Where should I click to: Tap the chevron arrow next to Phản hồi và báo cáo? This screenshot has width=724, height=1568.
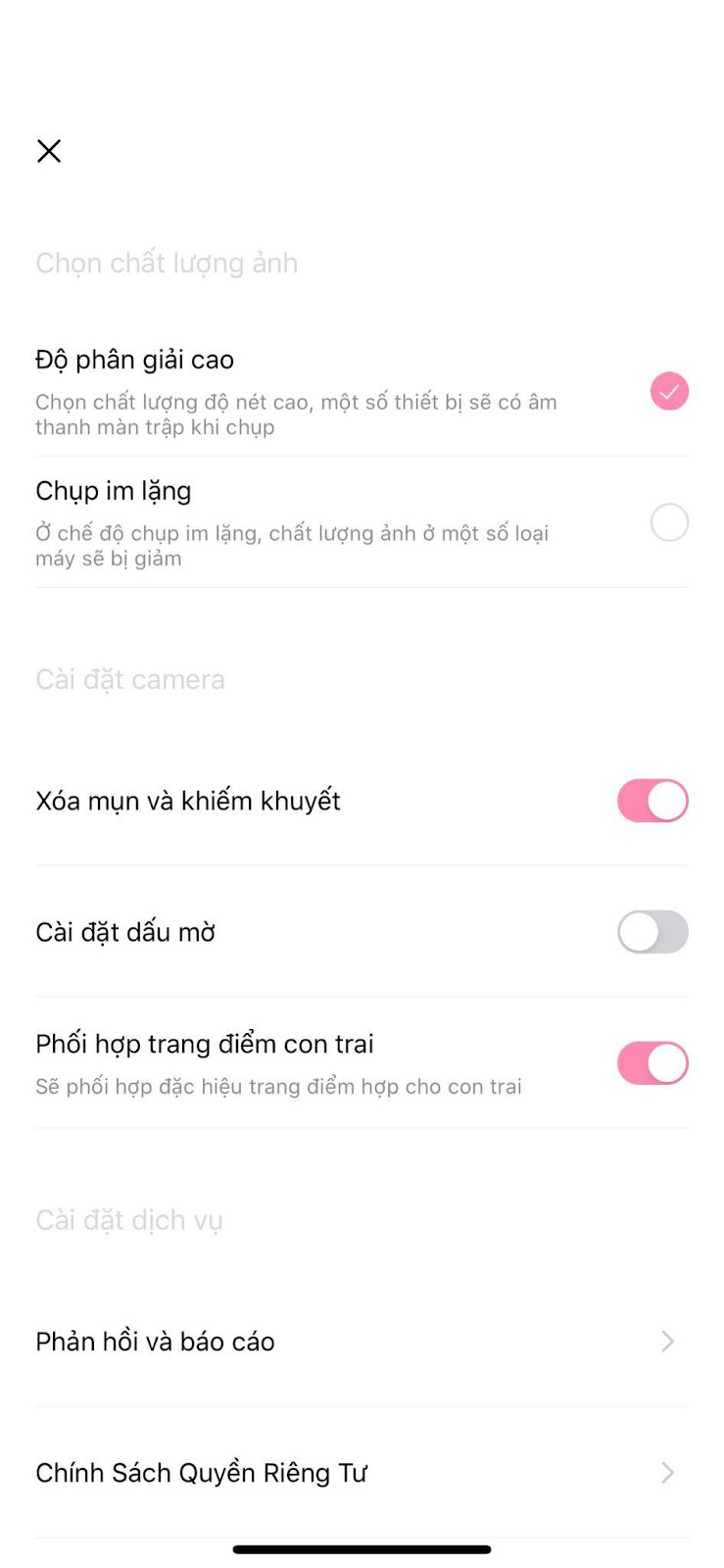point(667,1341)
